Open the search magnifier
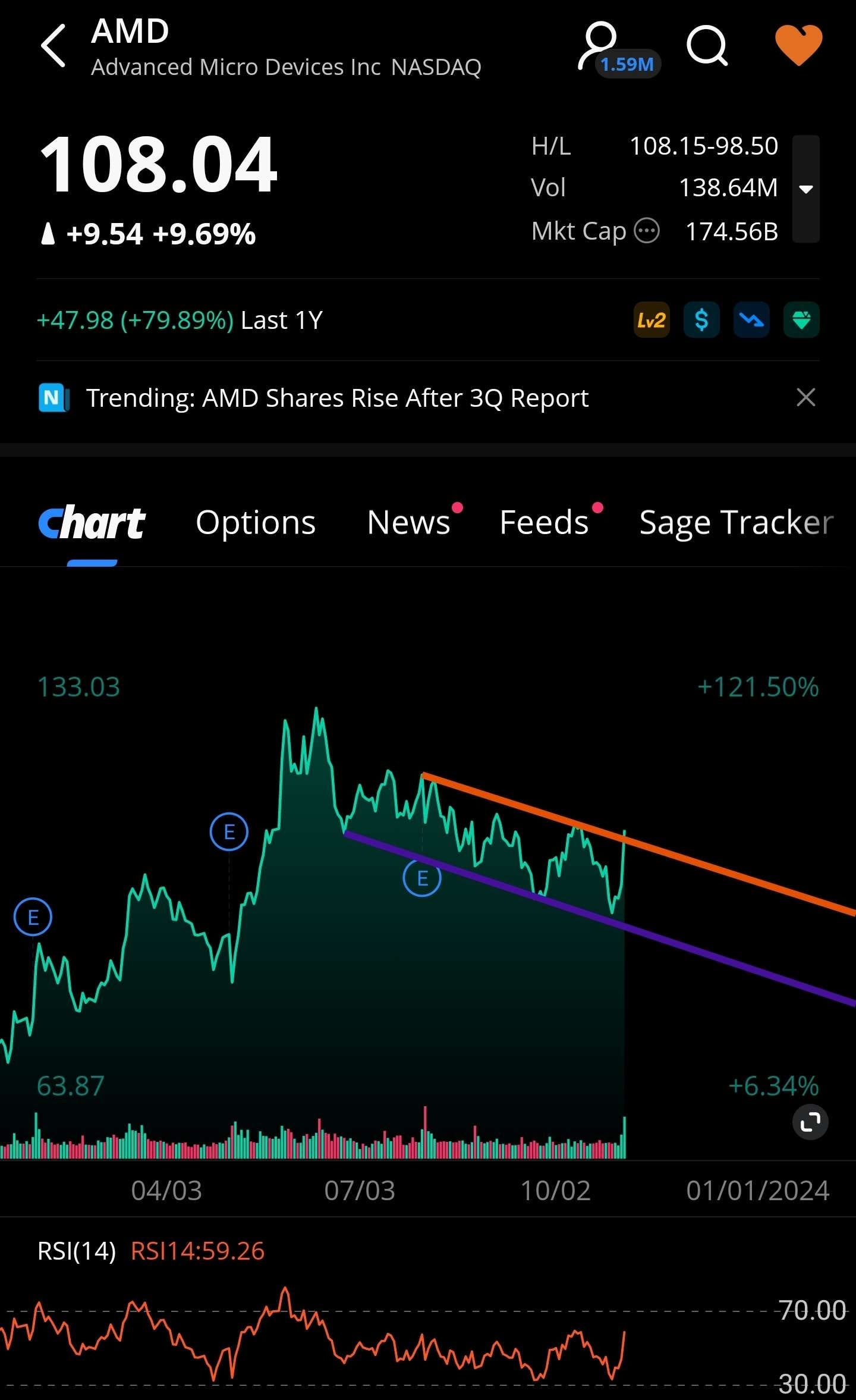Image resolution: width=856 pixels, height=1400 pixels. click(x=707, y=46)
